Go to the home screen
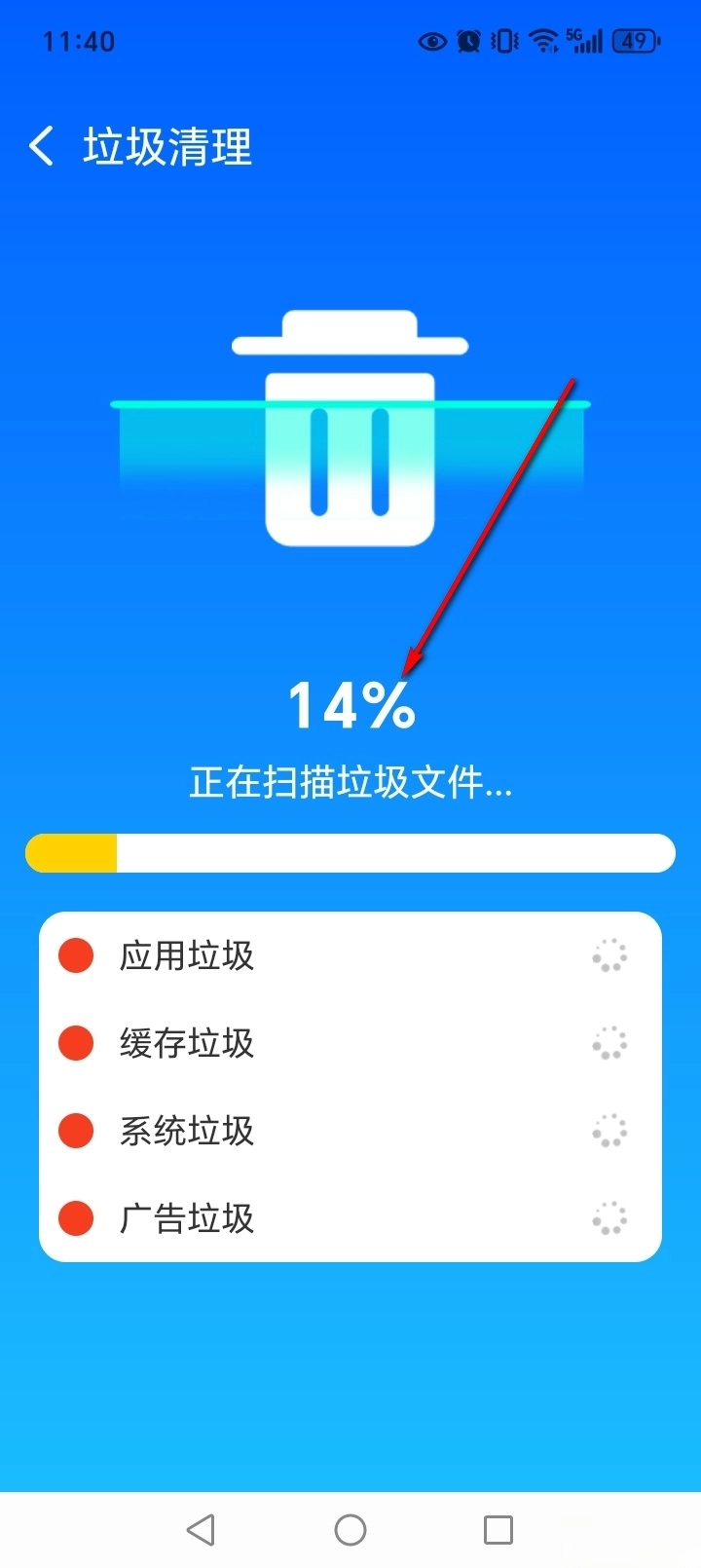Screen dimensions: 701x1568 coord(350,1529)
